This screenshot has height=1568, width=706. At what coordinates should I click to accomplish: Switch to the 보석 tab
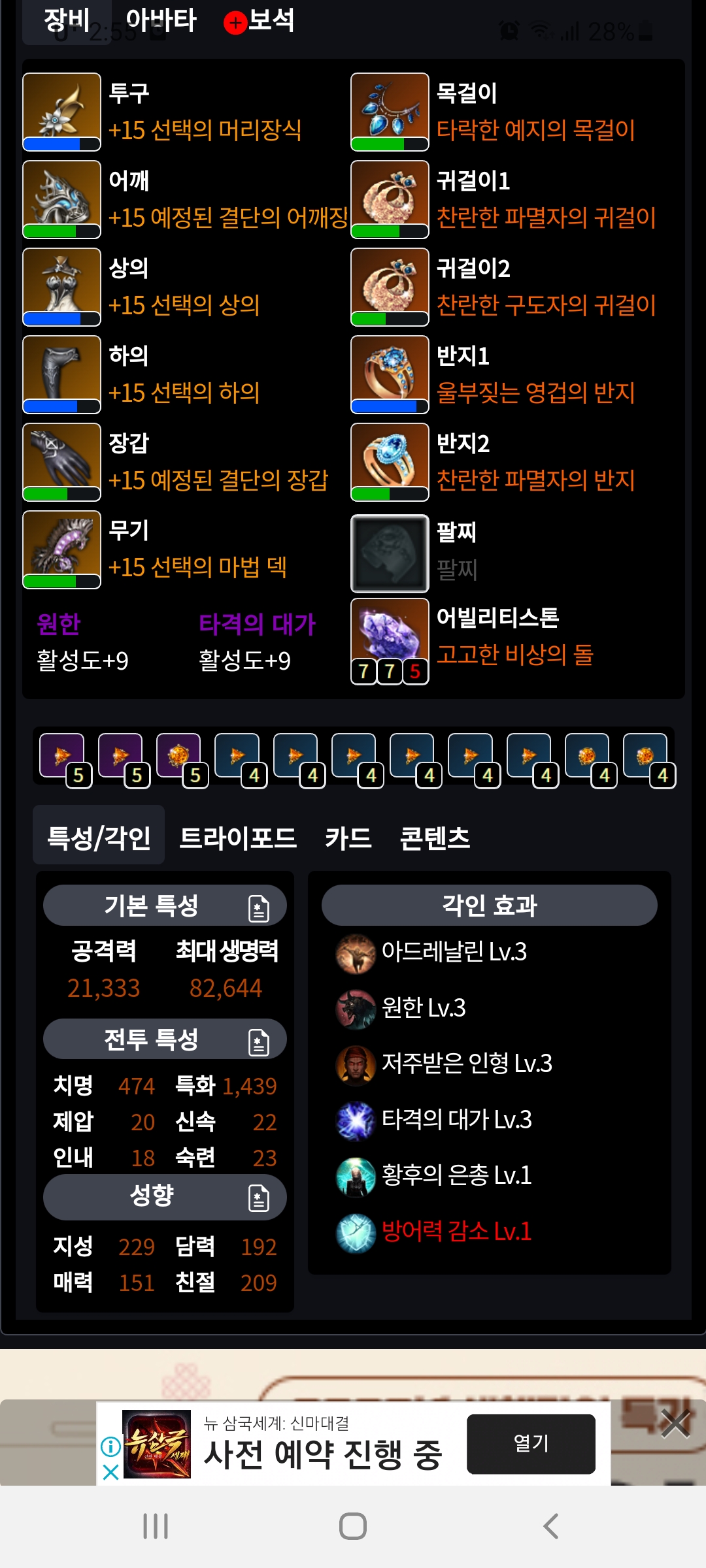coord(260,20)
